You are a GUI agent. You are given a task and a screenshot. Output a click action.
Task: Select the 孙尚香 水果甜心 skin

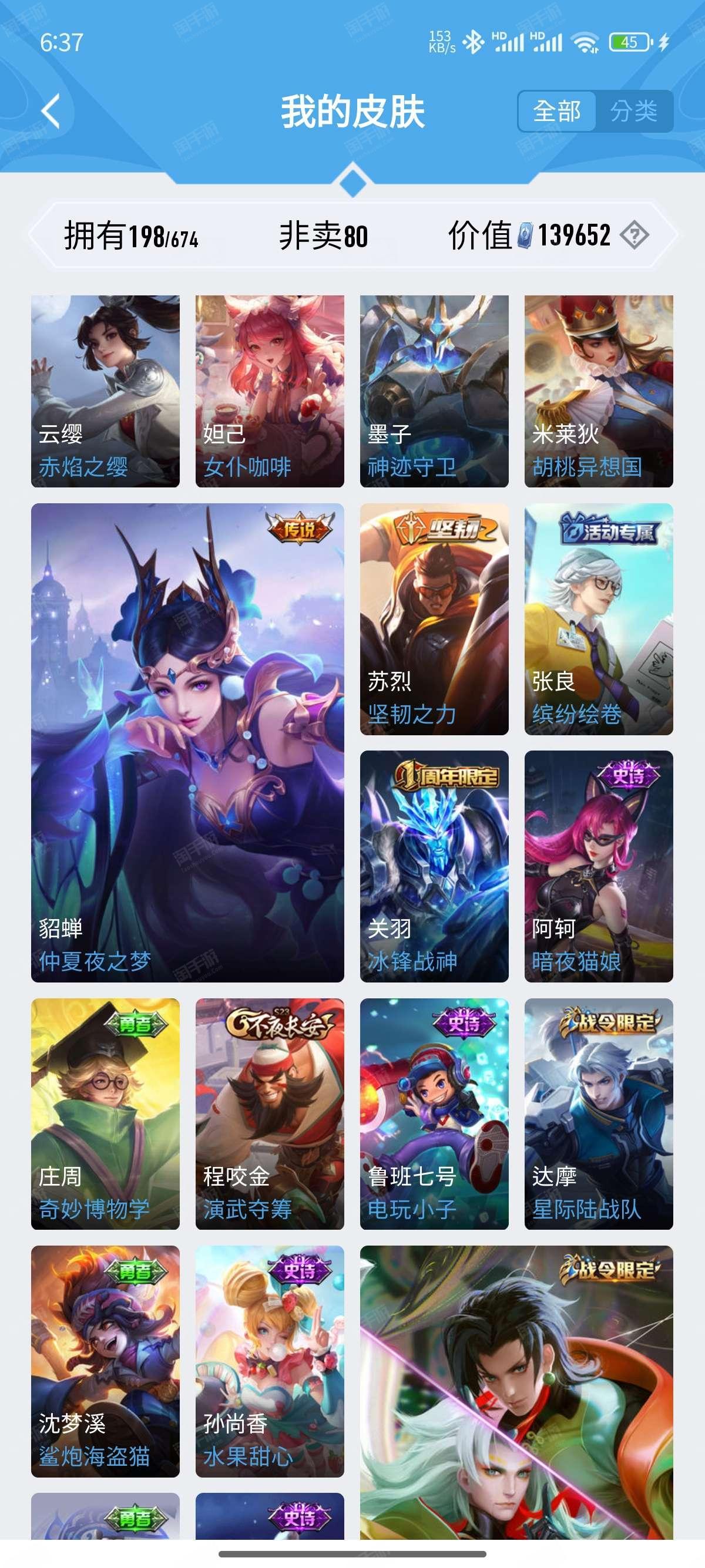point(270,1361)
